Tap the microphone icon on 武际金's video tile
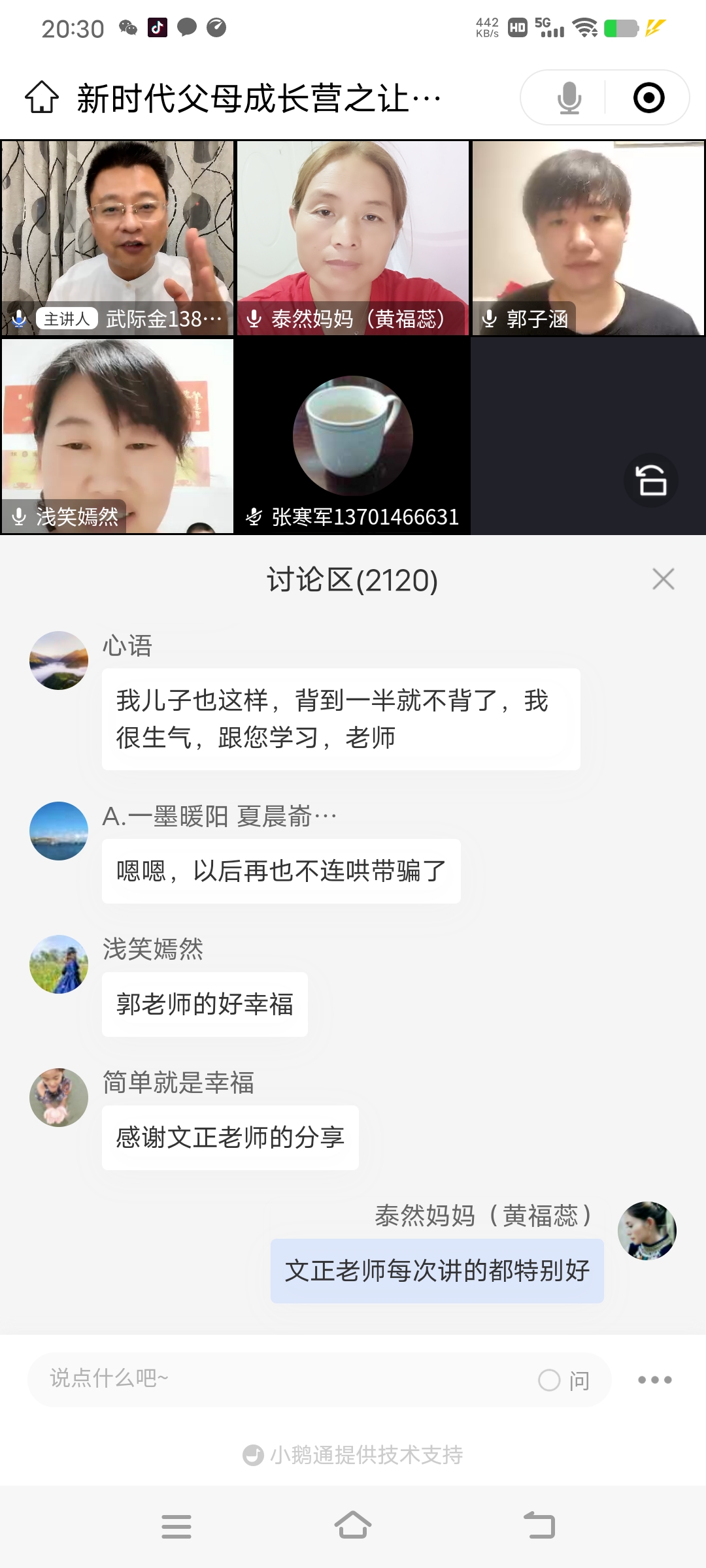Screen dimensions: 706x1568 pos(18,319)
